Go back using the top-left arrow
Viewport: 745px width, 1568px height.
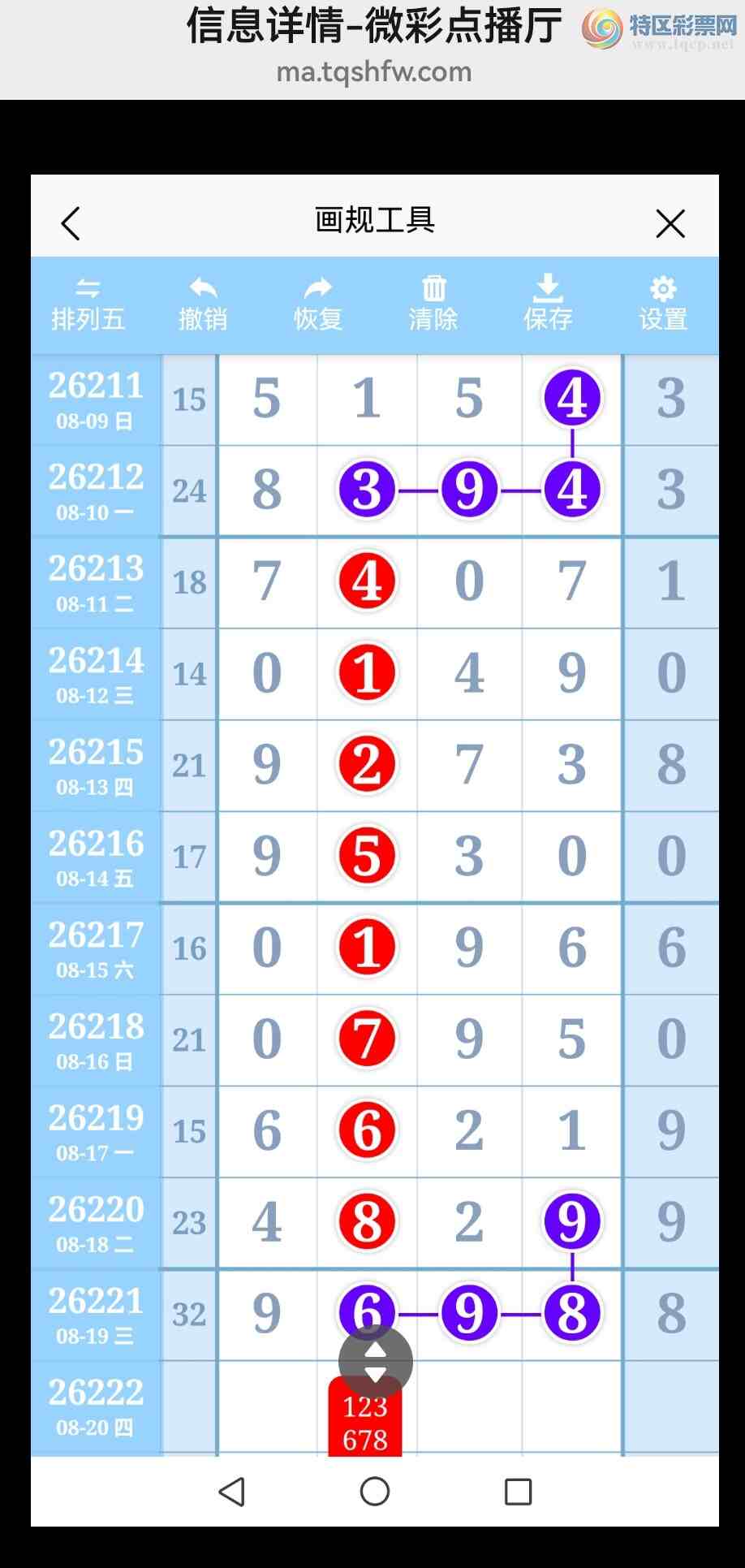click(x=71, y=223)
